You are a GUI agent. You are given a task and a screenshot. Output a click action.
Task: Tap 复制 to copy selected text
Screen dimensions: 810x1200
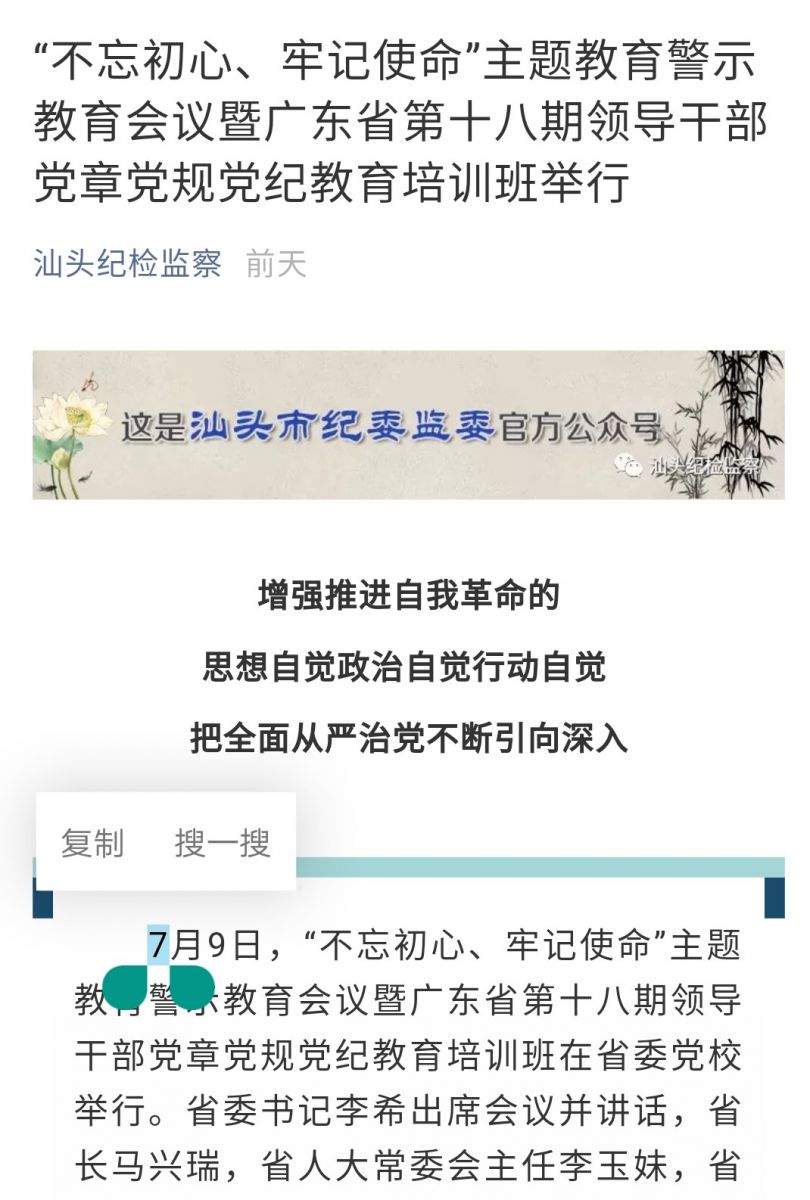pyautogui.click(x=92, y=843)
